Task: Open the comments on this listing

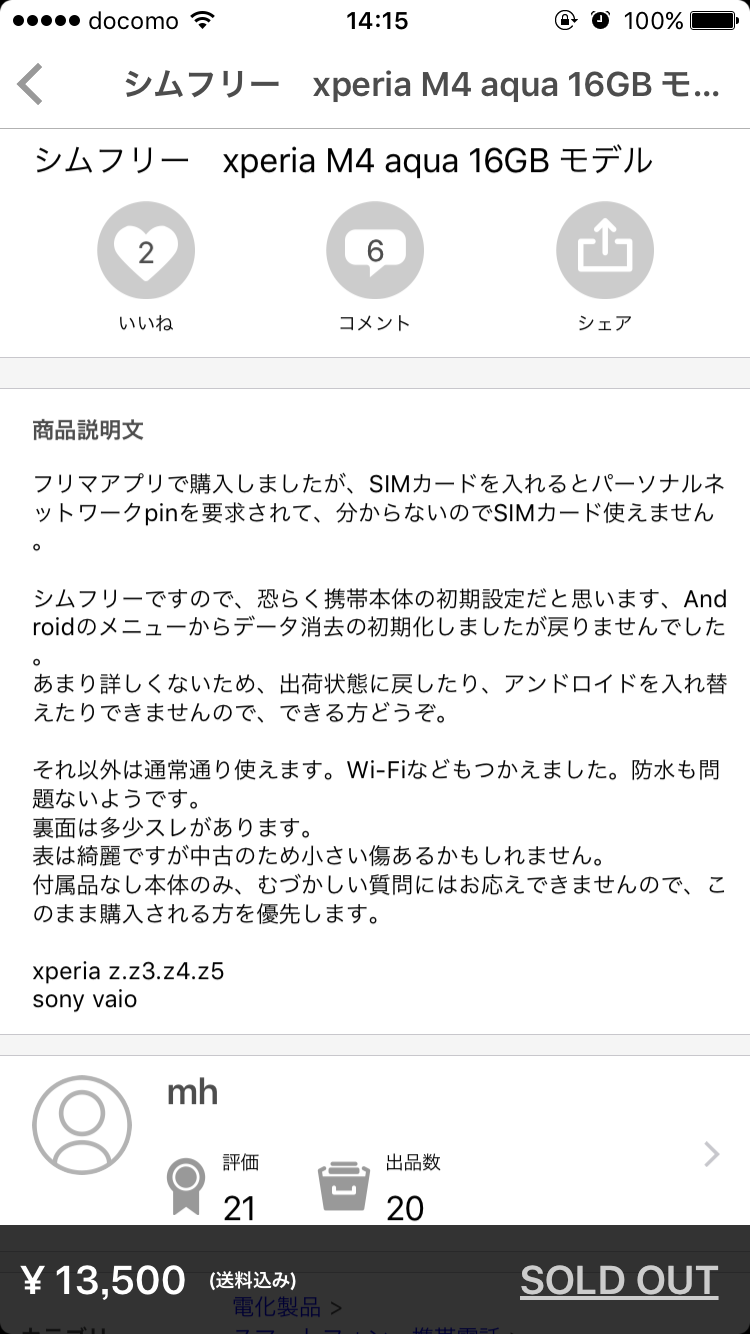Action: [375, 251]
